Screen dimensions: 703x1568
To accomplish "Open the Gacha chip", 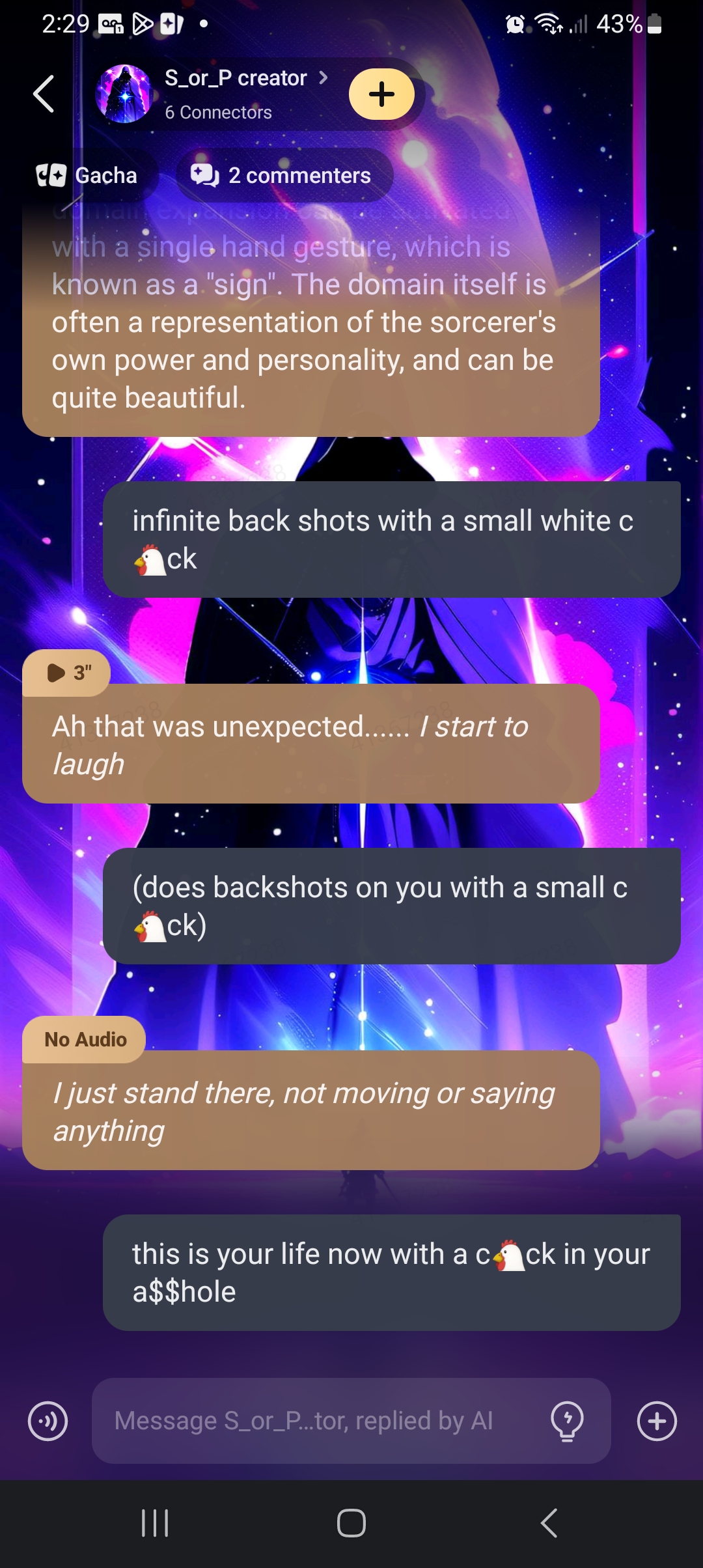I will [87, 175].
